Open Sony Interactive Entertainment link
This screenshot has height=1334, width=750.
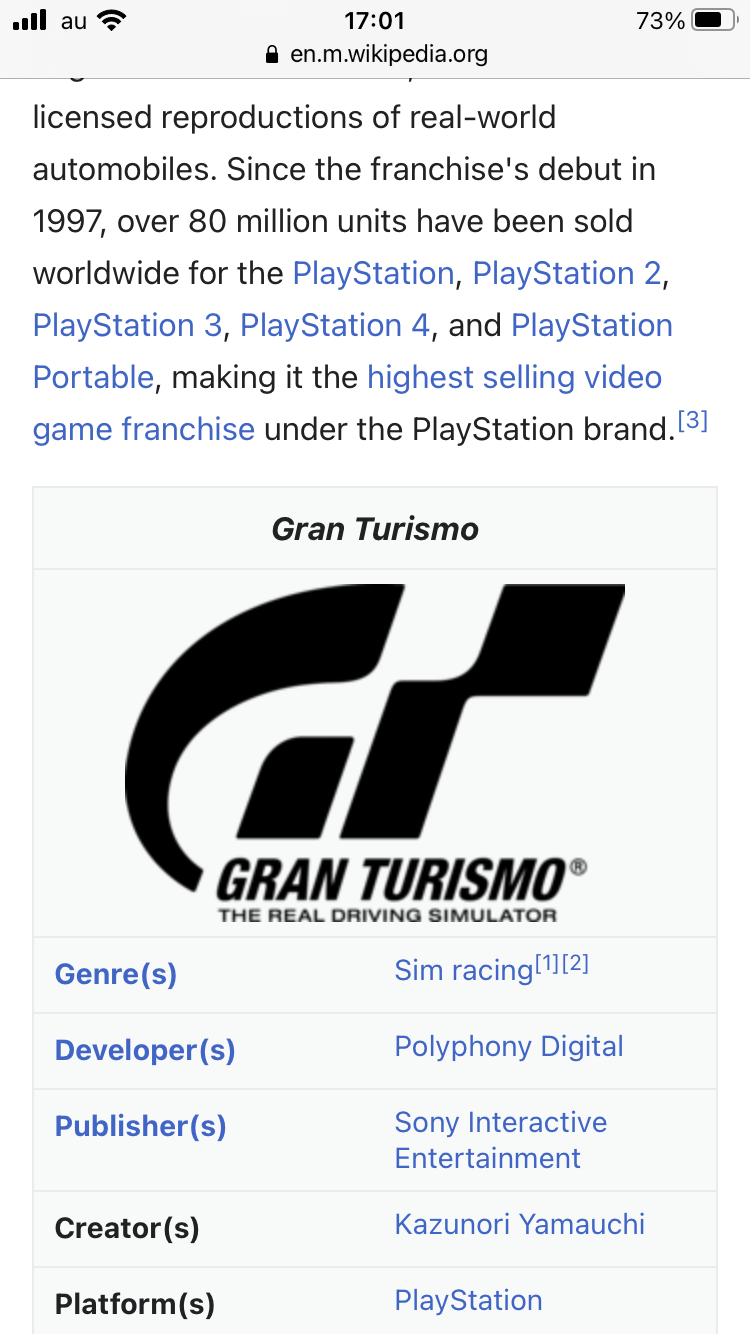click(x=500, y=1140)
